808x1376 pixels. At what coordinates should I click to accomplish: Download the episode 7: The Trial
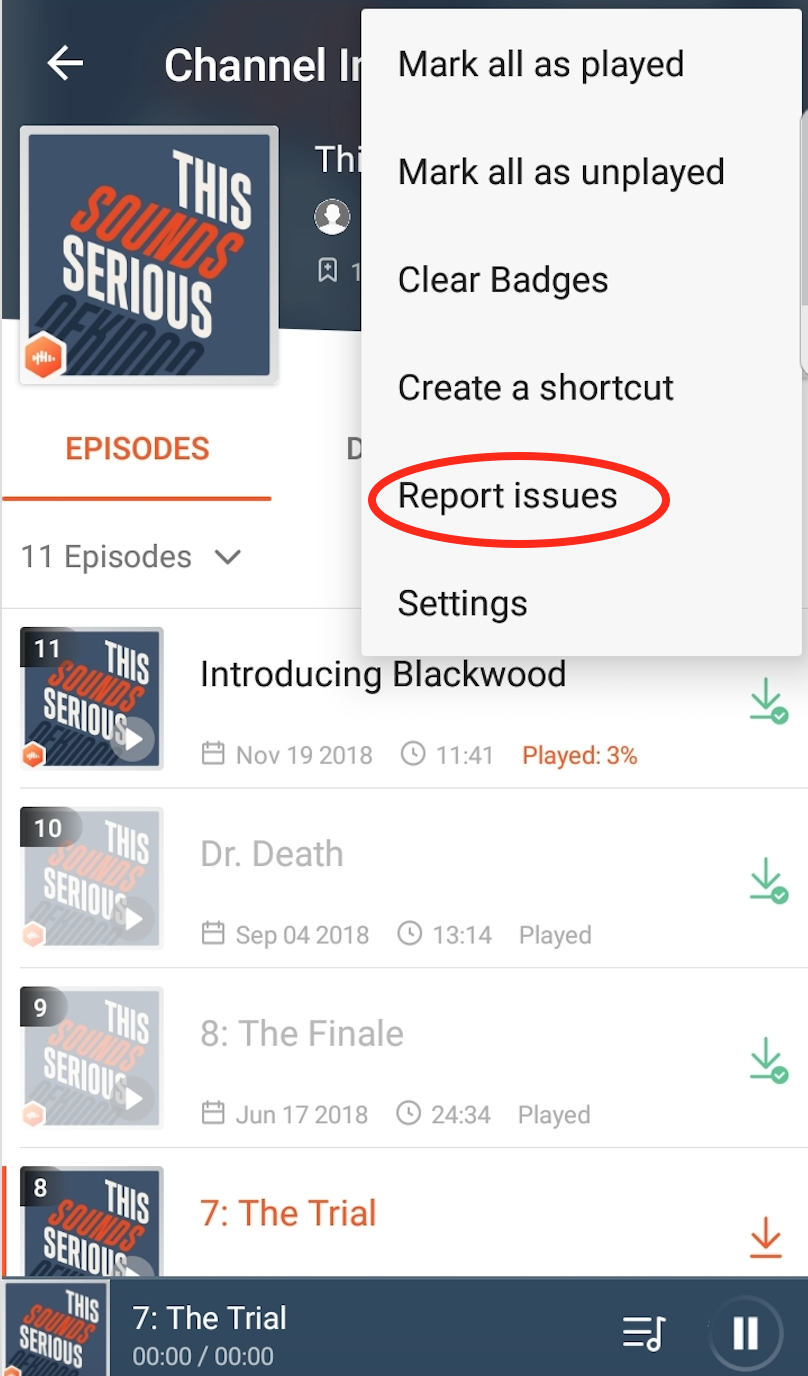pos(765,1237)
